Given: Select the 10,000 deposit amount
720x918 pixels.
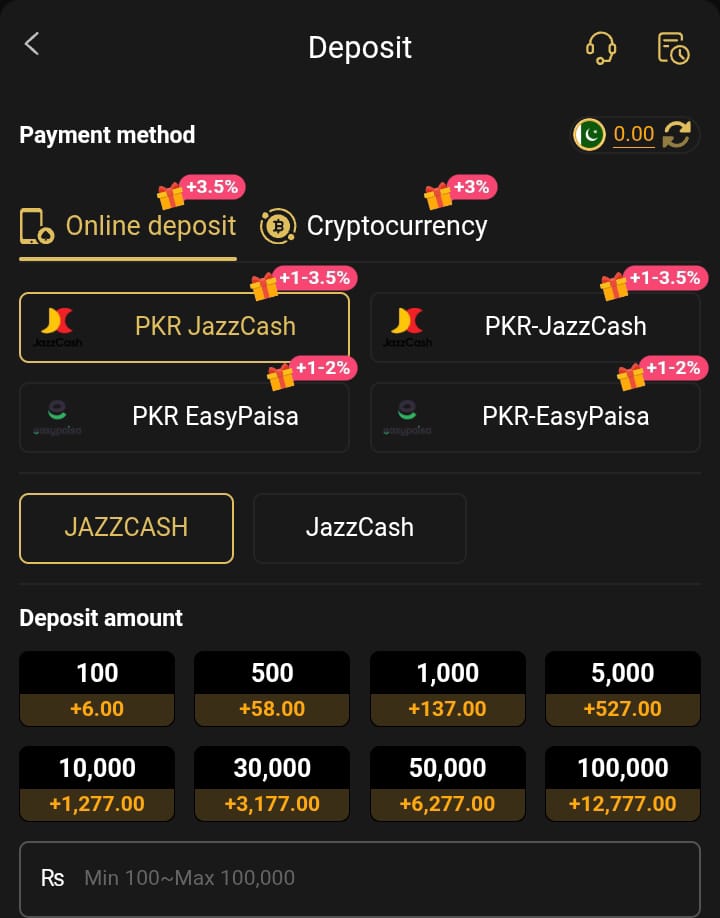Looking at the screenshot, I should [97, 784].
